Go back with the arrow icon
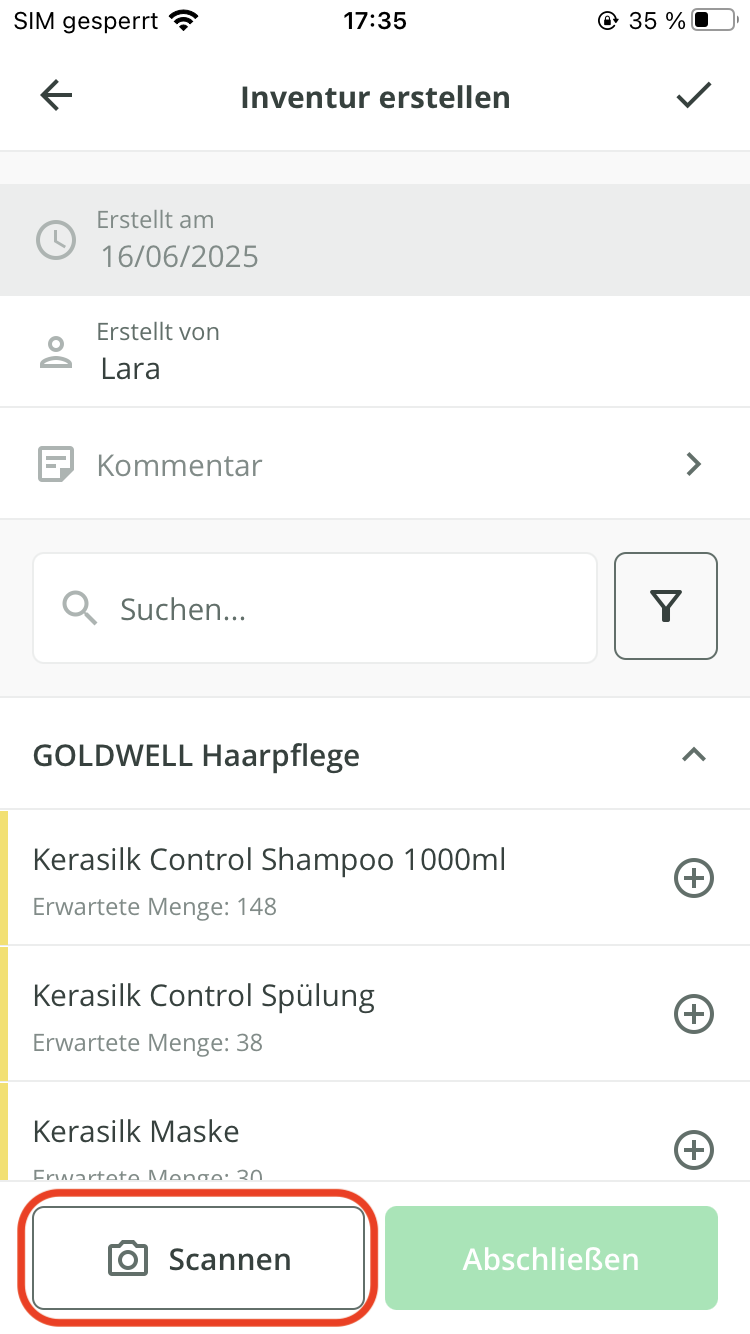The width and height of the screenshot is (750, 1334). click(x=56, y=96)
